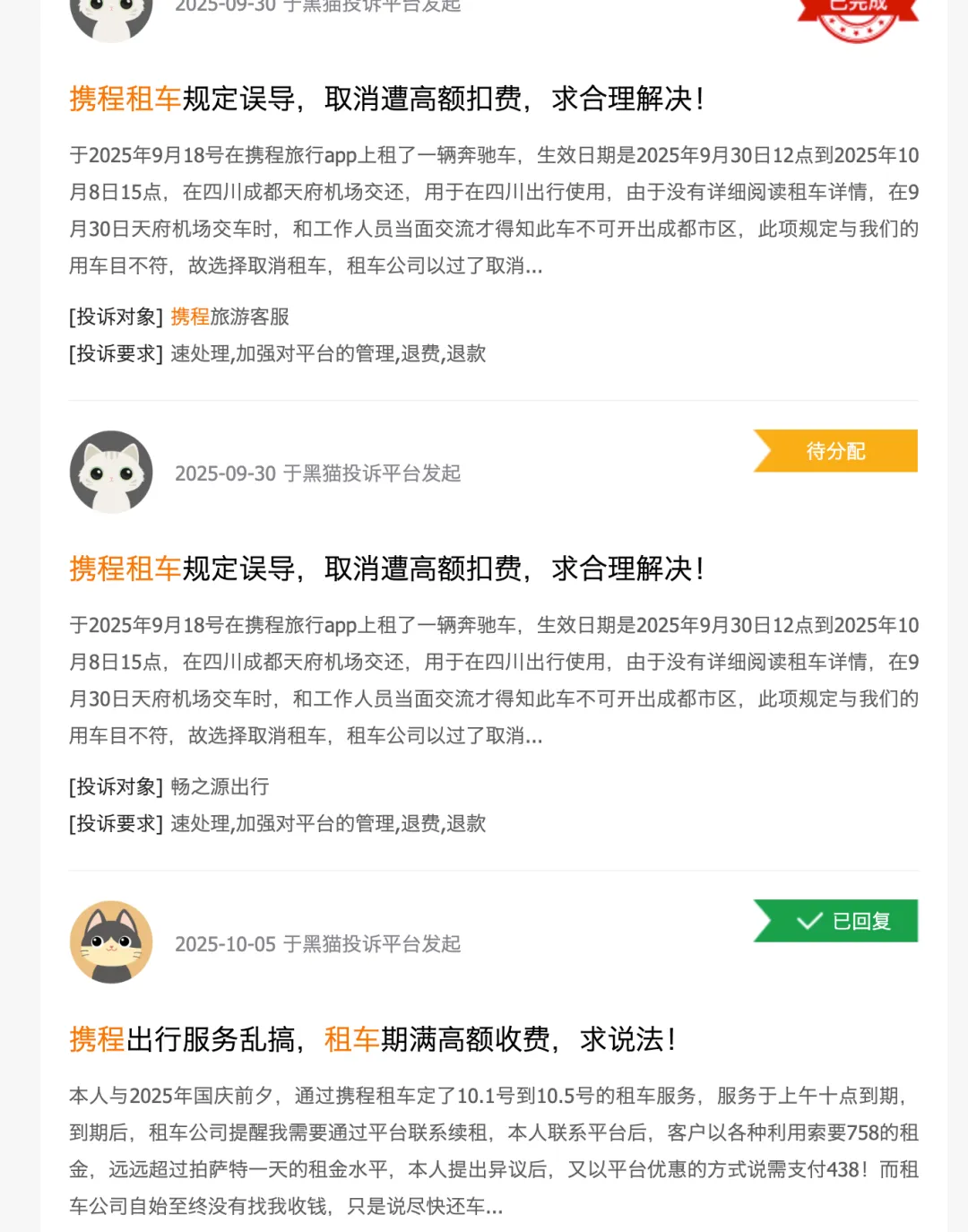Open the 待分配 complaint against 畅之源出行
Image resolution: width=968 pixels, height=1232 pixels.
click(386, 568)
